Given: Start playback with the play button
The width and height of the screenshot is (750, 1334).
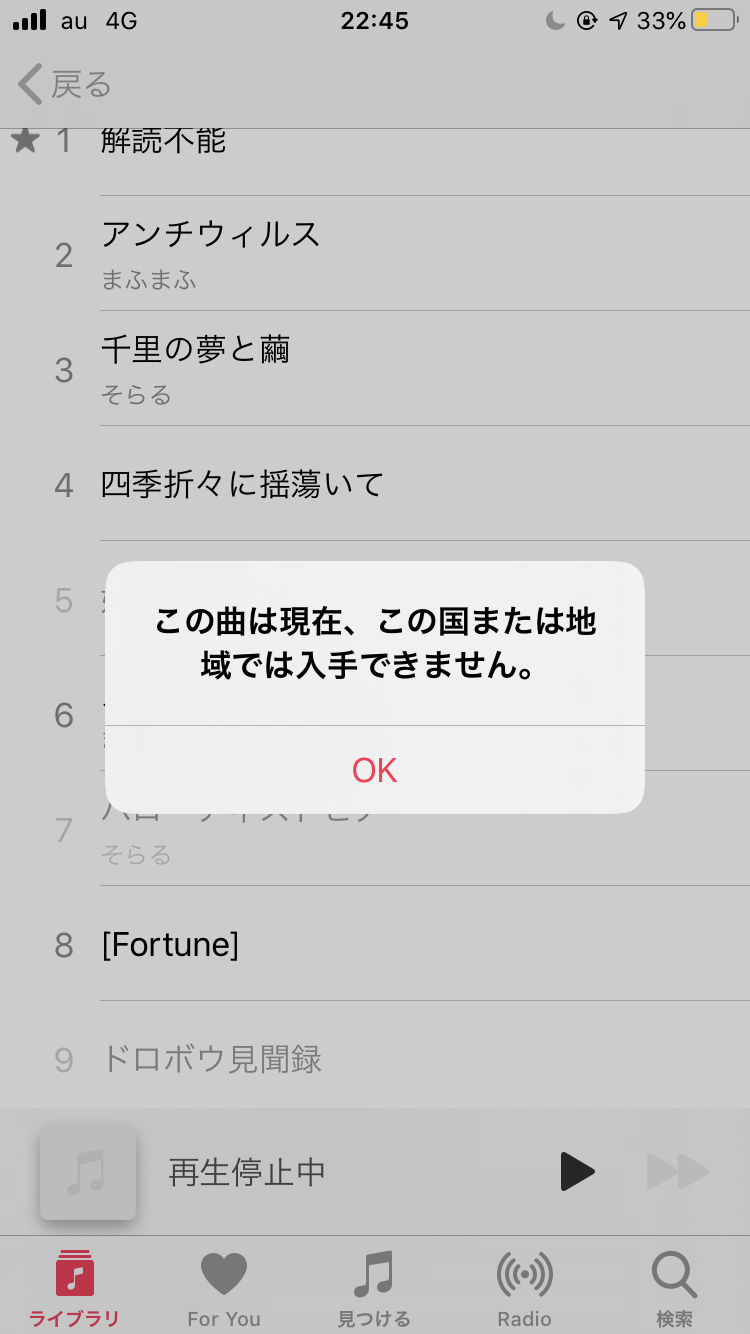Looking at the screenshot, I should pyautogui.click(x=577, y=1172).
